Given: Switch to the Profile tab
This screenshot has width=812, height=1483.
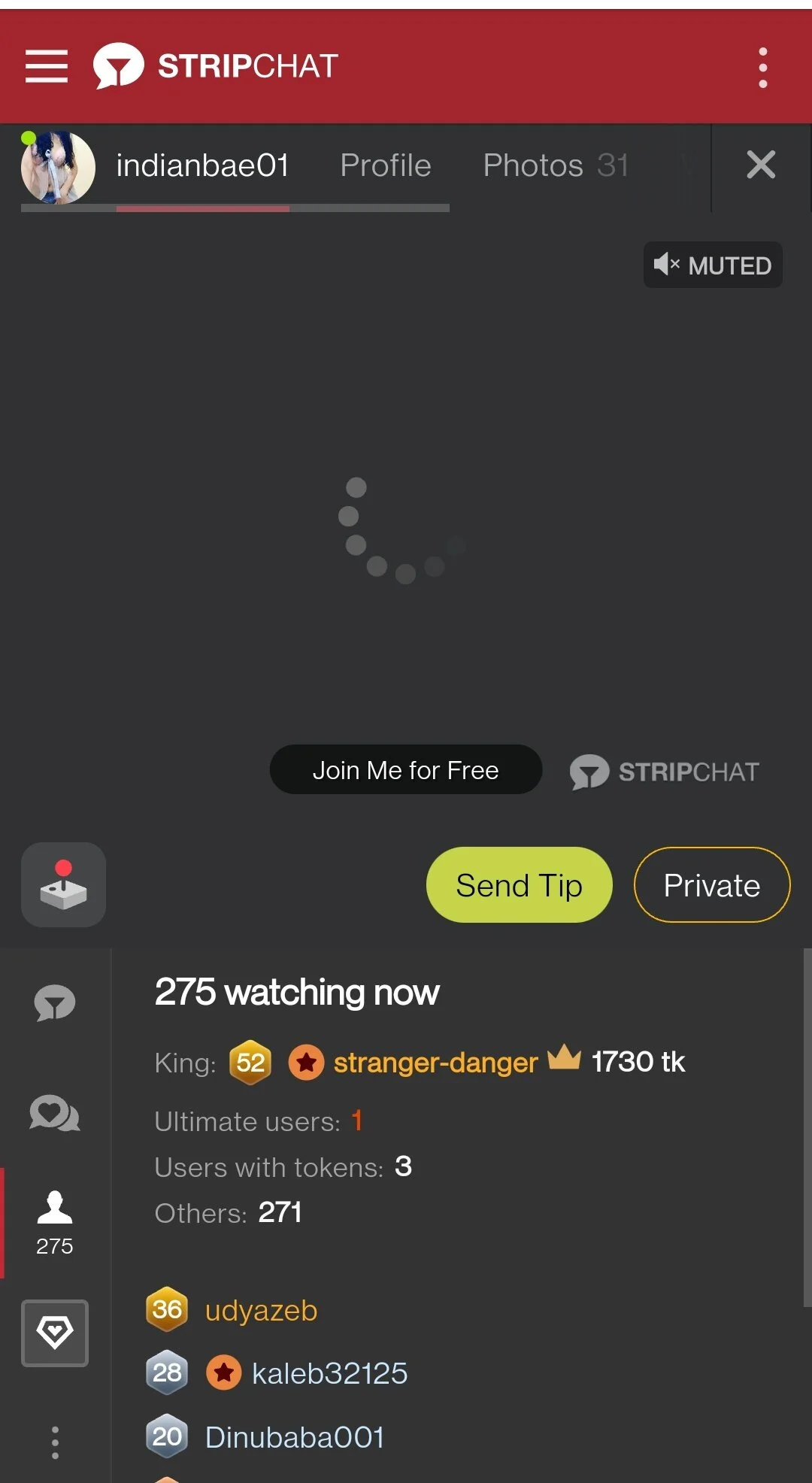Looking at the screenshot, I should (385, 165).
